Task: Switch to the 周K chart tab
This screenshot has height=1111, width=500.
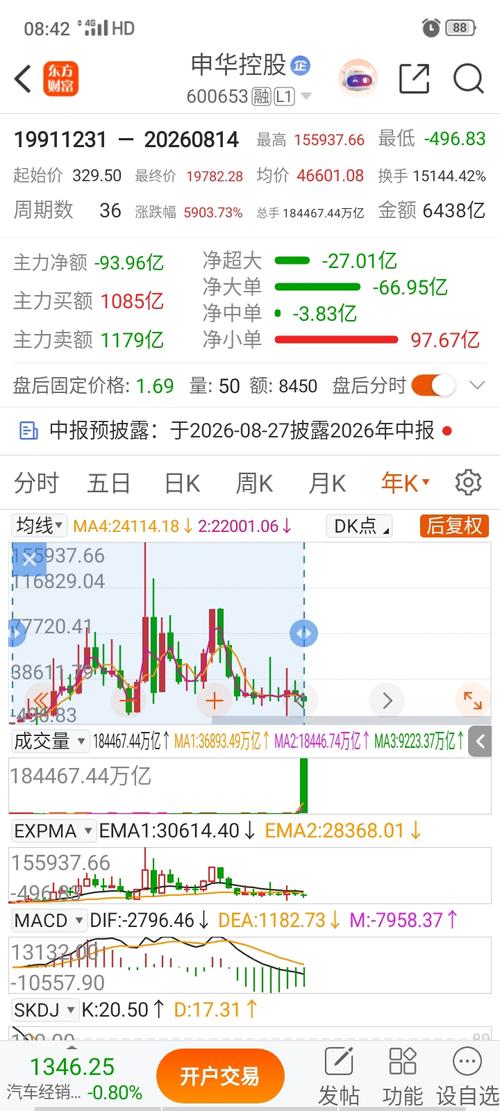Action: (254, 483)
